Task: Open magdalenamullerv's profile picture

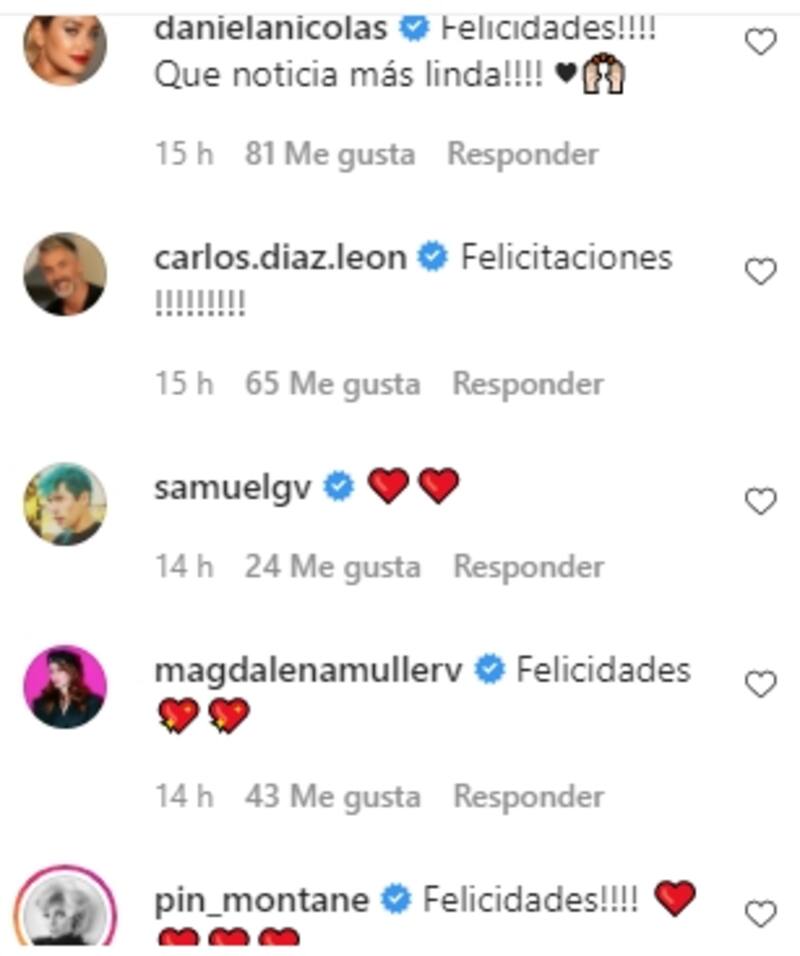Action: [x=65, y=687]
